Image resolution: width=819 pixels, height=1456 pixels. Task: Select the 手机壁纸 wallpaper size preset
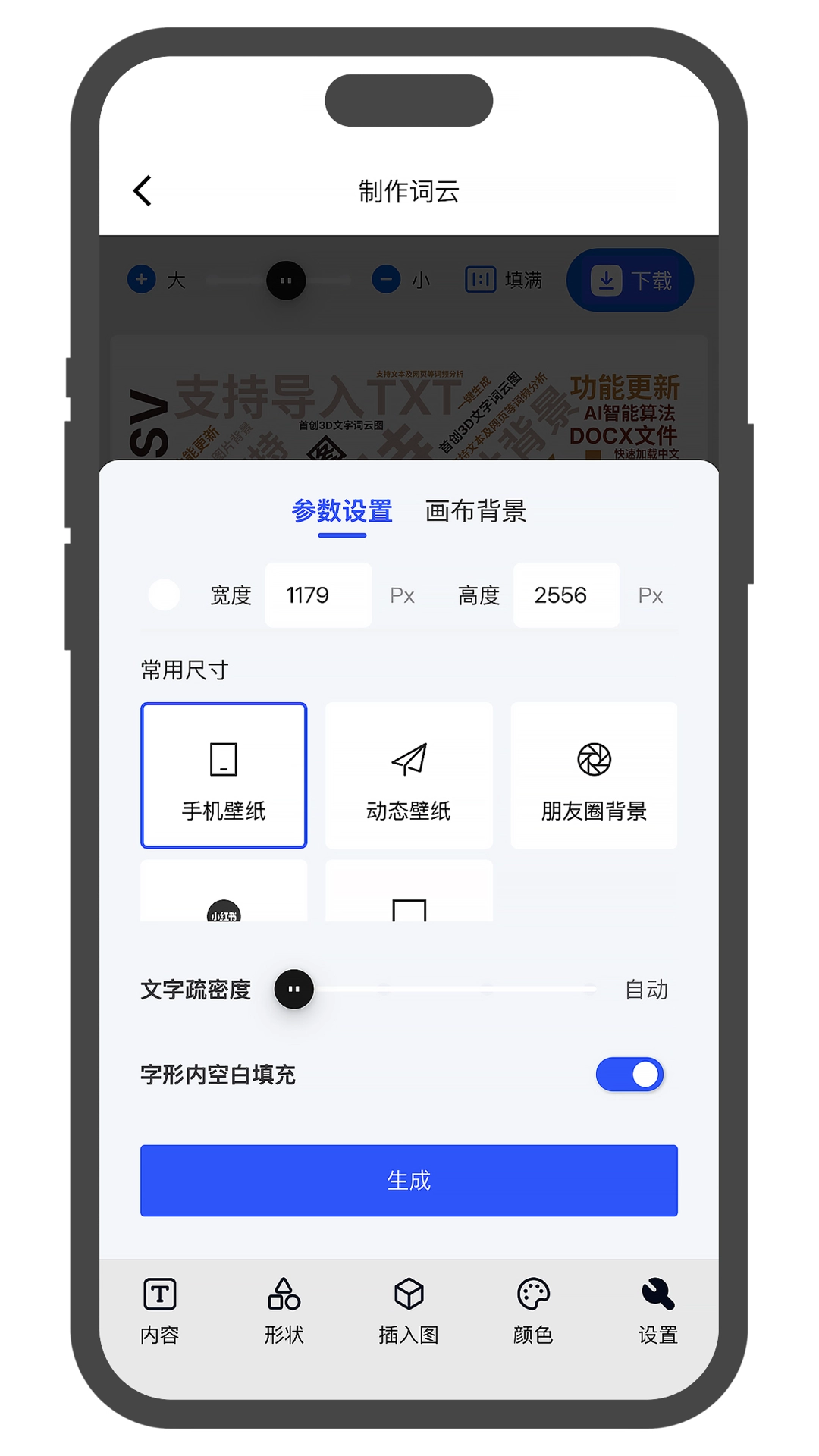point(223,775)
